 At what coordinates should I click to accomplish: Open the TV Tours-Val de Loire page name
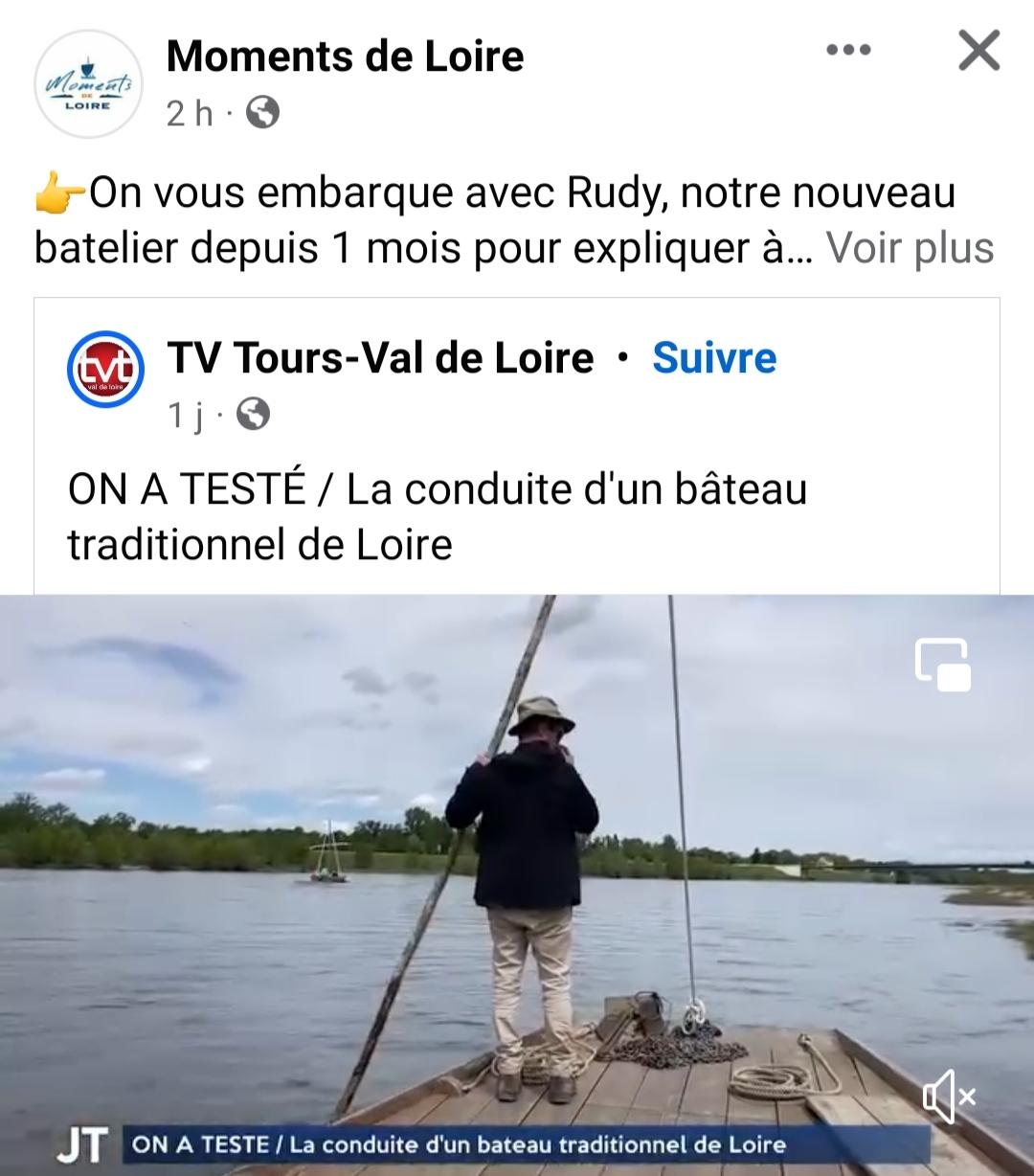click(x=380, y=358)
